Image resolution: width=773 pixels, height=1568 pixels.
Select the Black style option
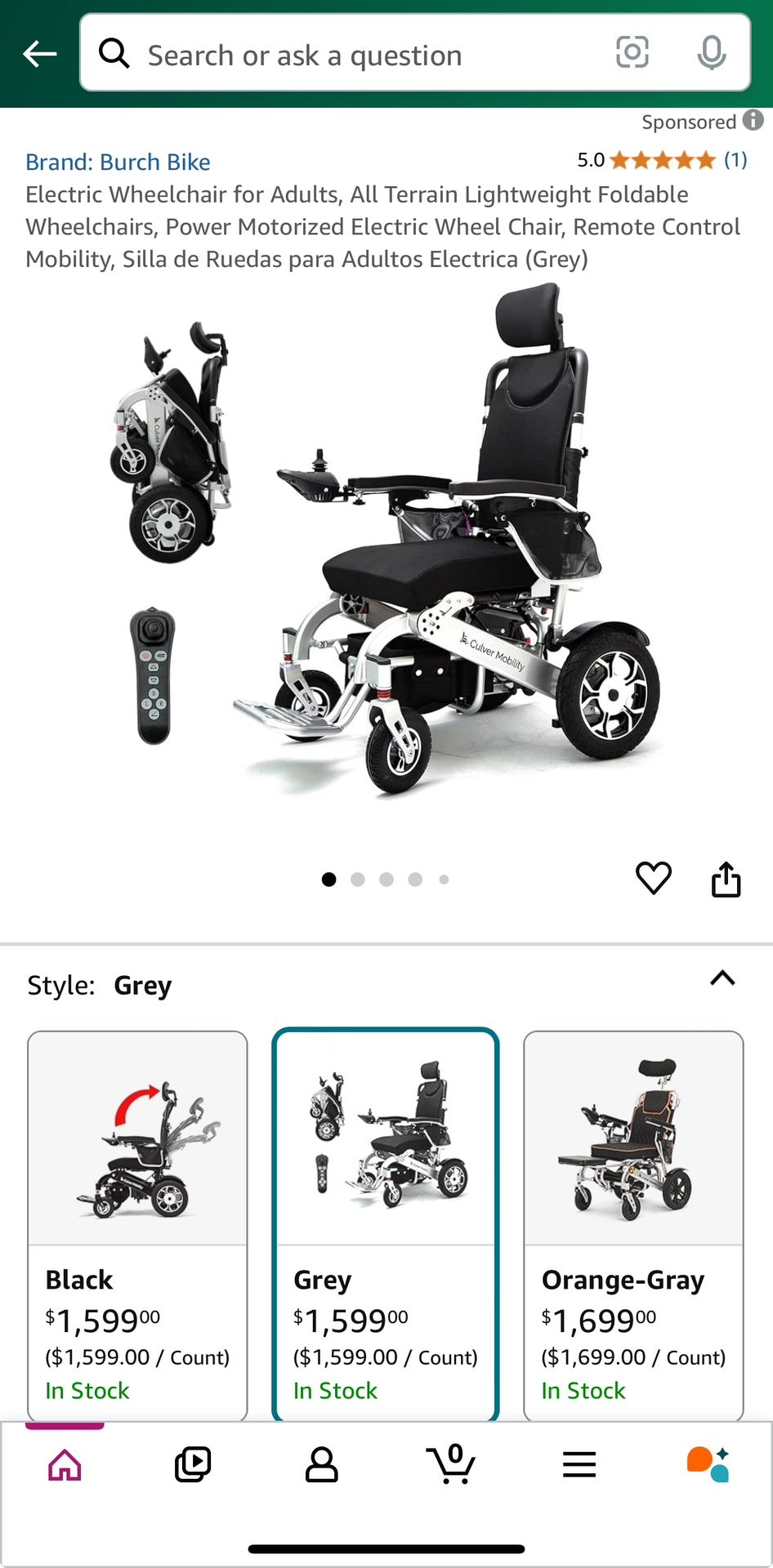tap(137, 1225)
